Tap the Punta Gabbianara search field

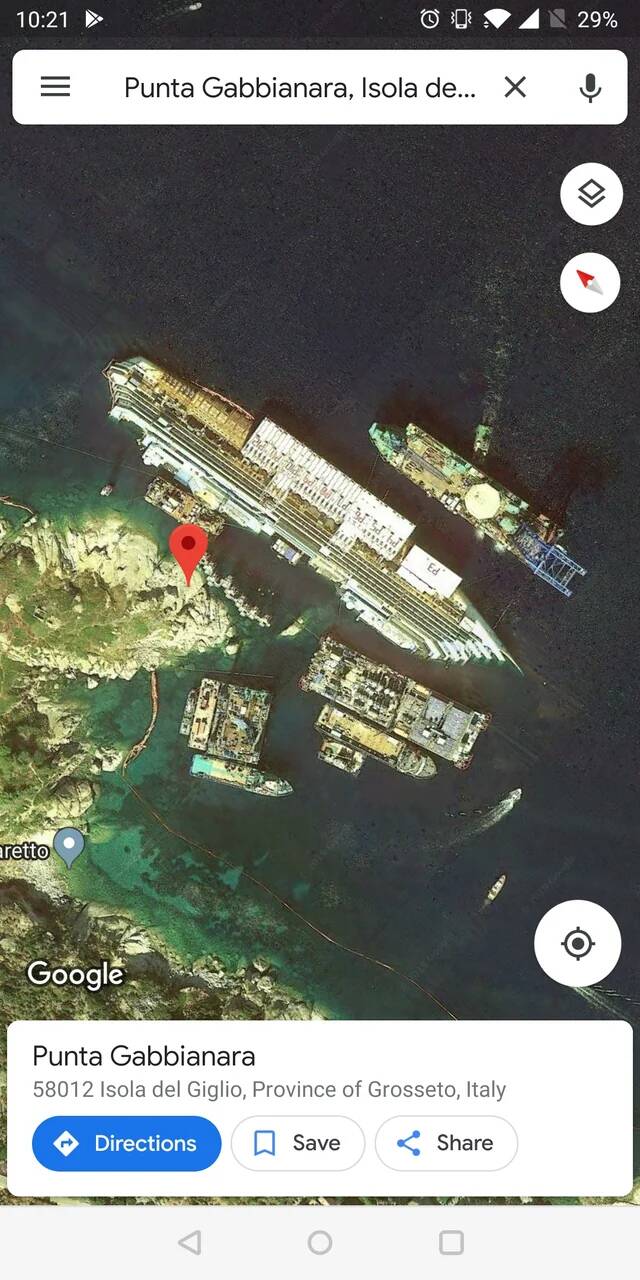point(300,88)
